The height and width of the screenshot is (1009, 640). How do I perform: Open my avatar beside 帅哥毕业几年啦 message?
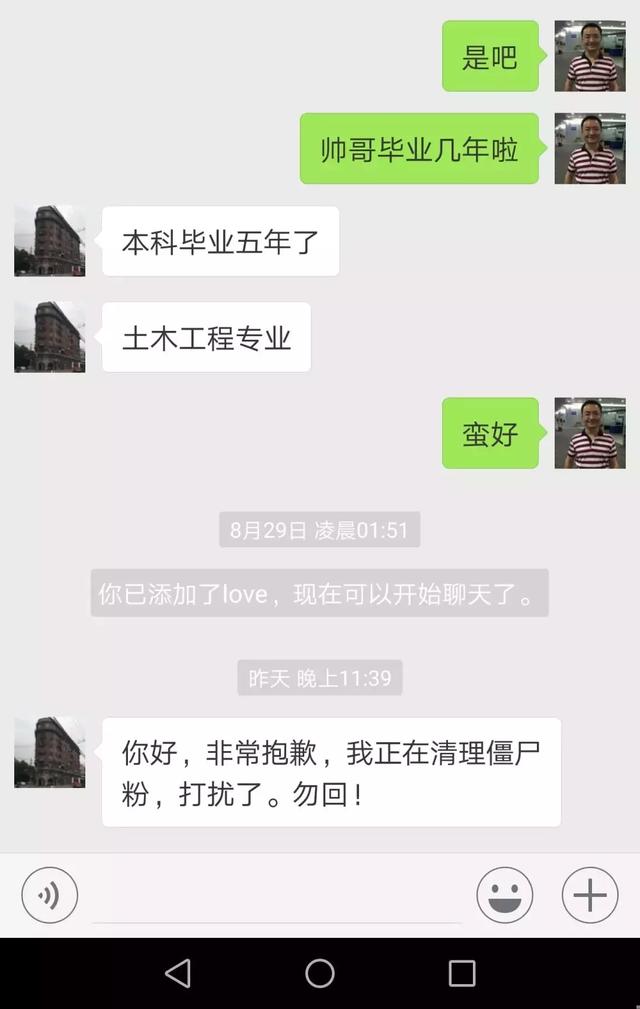point(590,149)
